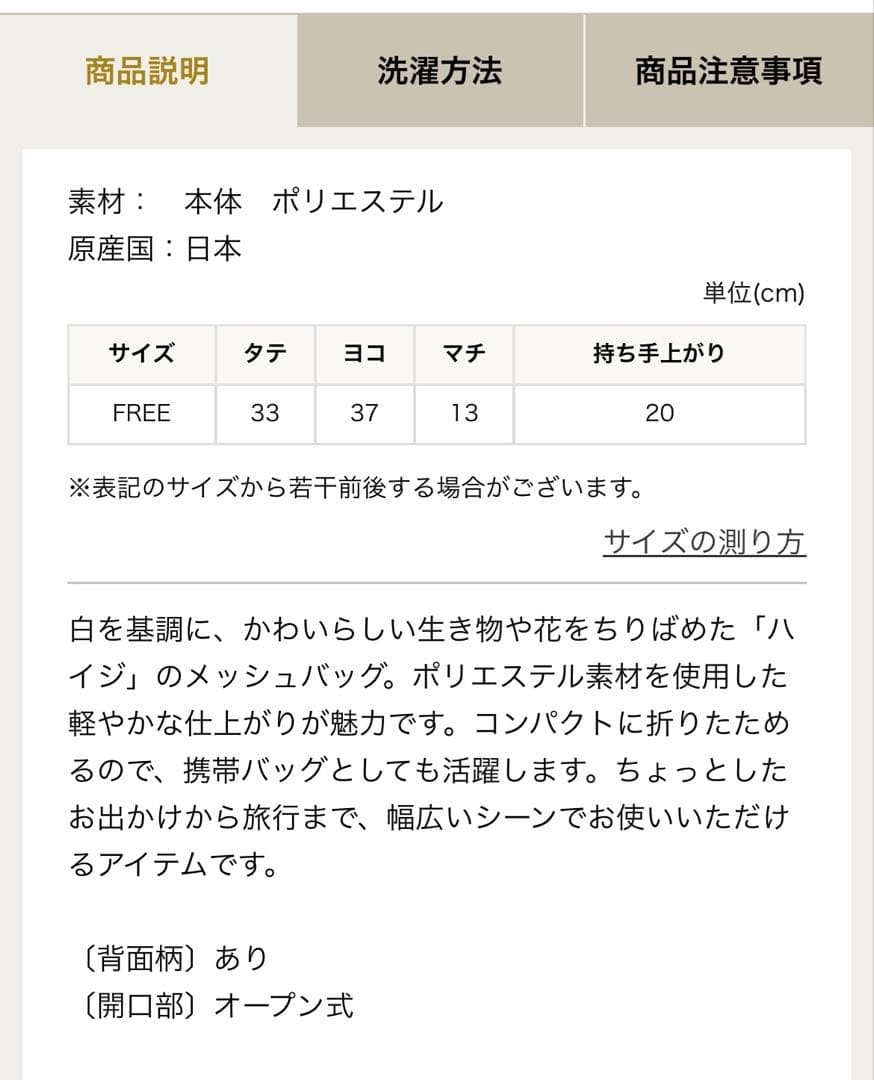Select the マチ column header
This screenshot has width=874, height=1080.
pyautogui.click(x=462, y=353)
